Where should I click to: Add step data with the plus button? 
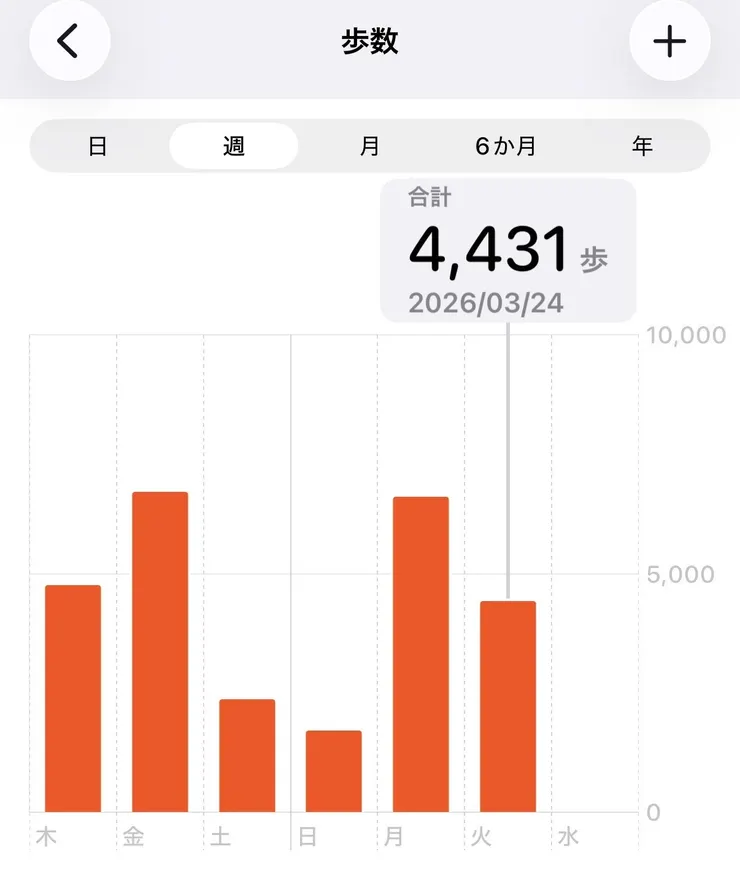tap(669, 42)
